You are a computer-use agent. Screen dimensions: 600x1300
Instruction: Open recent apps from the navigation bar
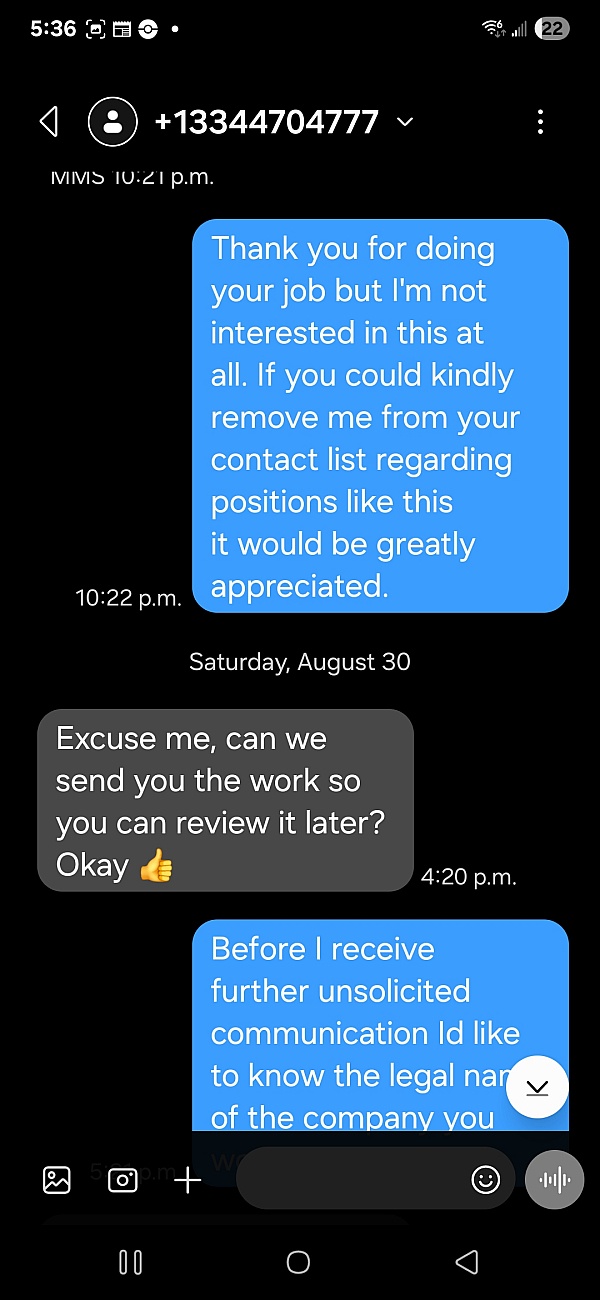131,1262
